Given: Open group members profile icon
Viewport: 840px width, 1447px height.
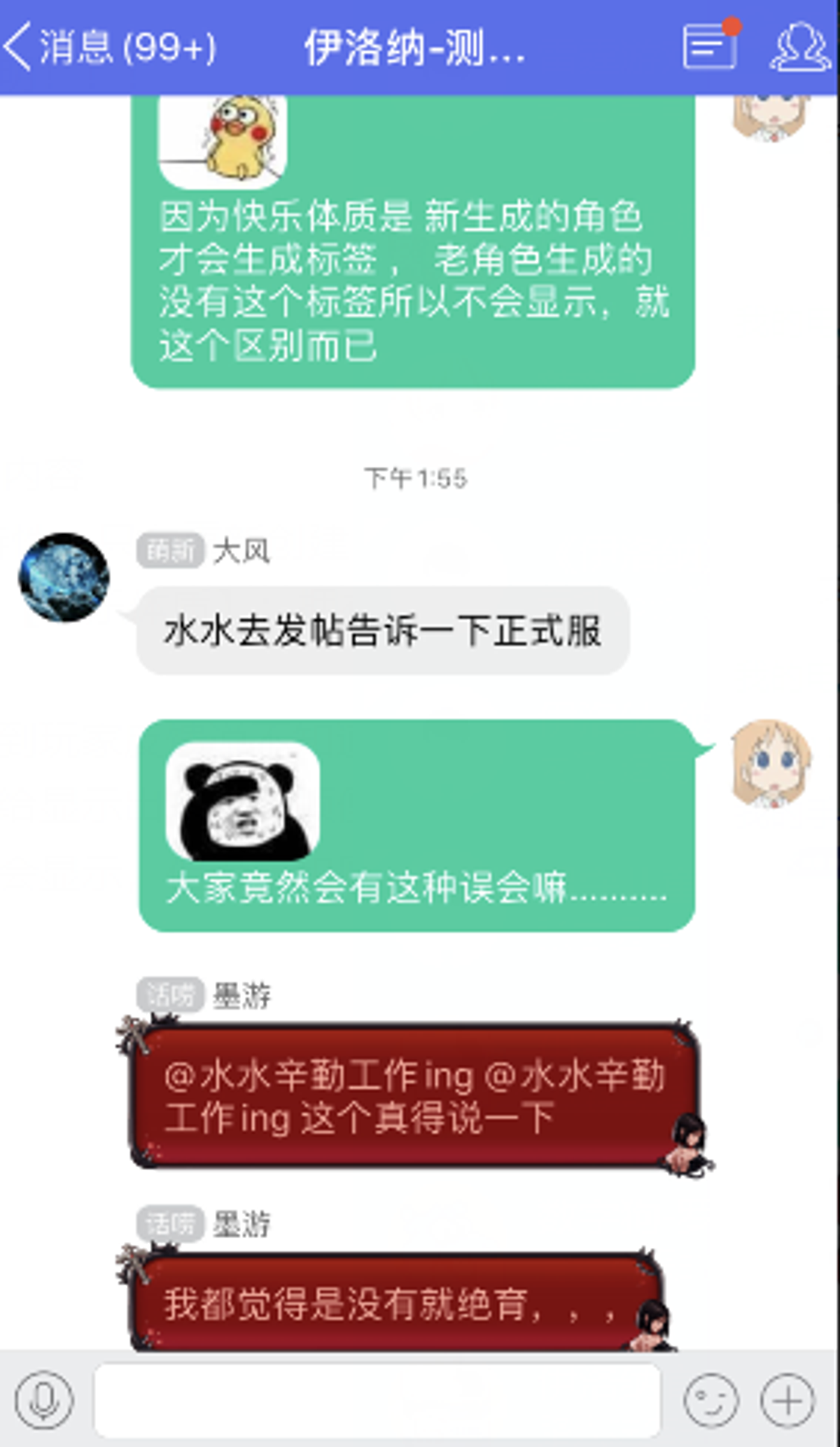Looking at the screenshot, I should tap(800, 46).
